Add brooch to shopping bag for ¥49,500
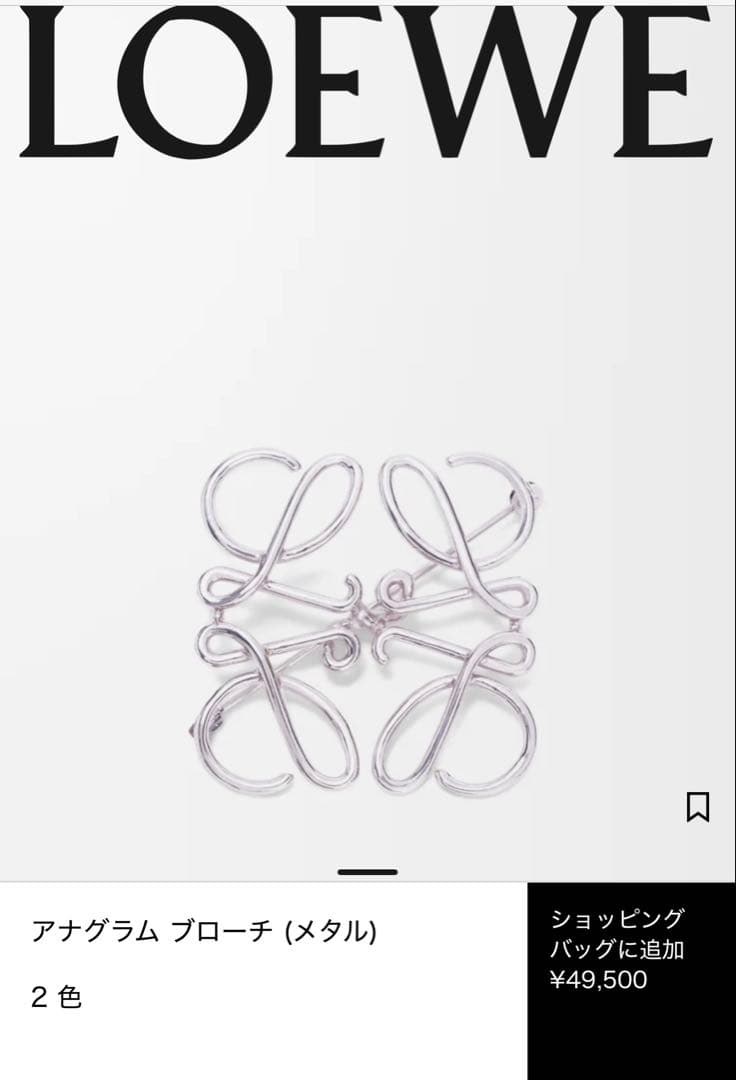The height and width of the screenshot is (1080, 736). tap(631, 980)
